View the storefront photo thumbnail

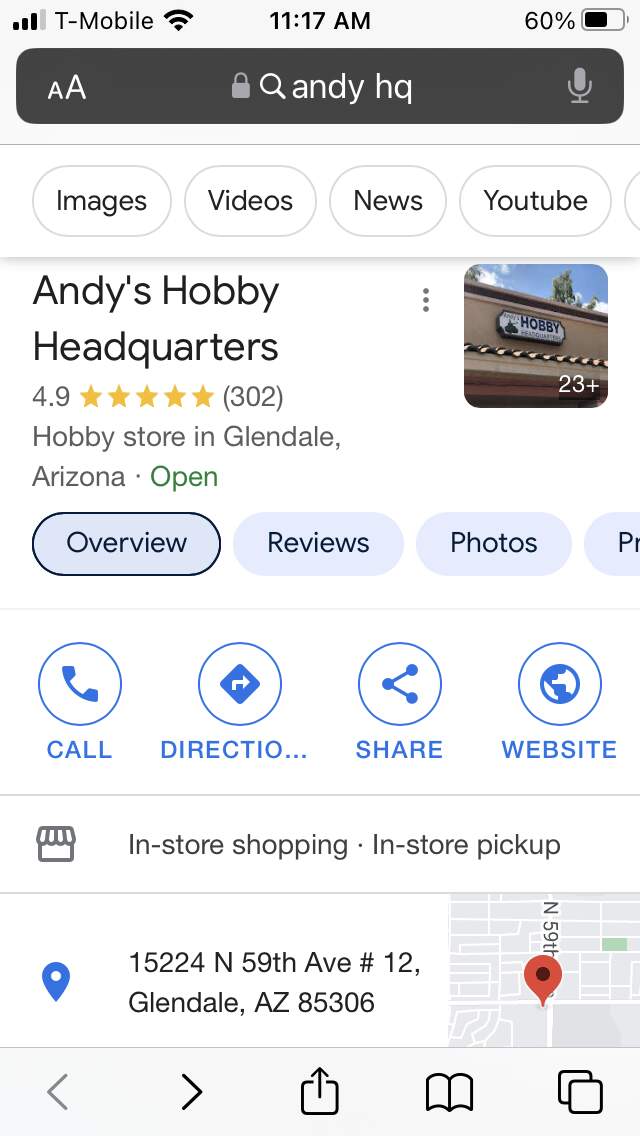(536, 336)
